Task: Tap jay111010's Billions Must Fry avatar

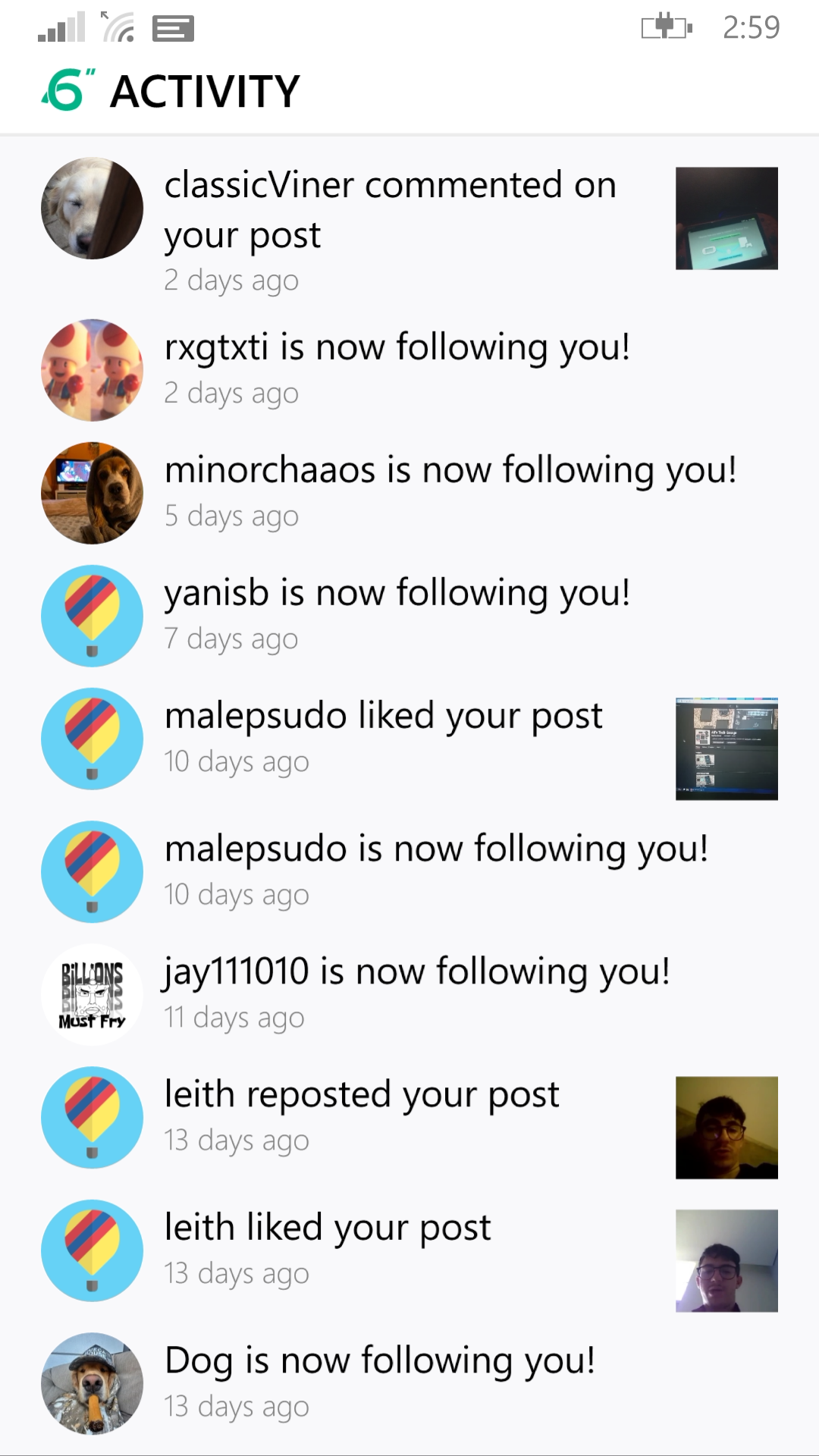Action: pyautogui.click(x=92, y=994)
